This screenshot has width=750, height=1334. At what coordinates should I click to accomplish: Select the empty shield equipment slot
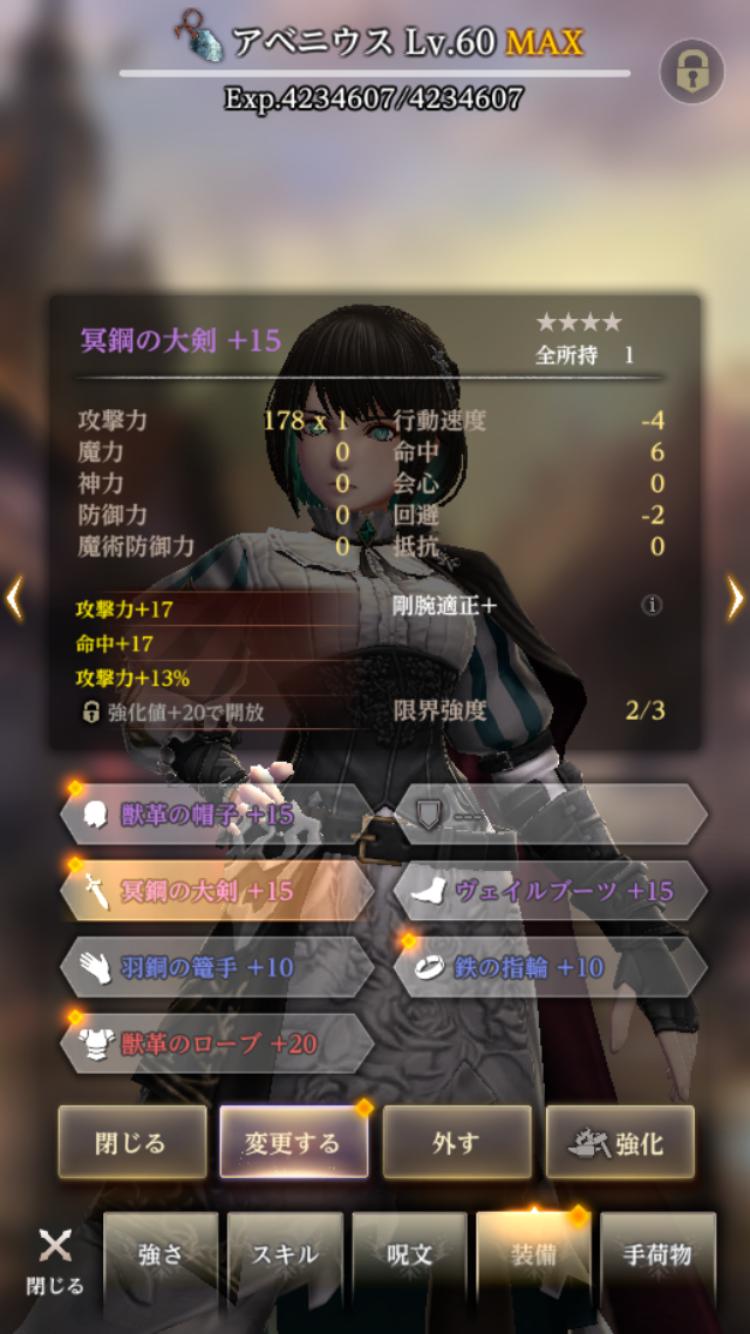[x=550, y=815]
